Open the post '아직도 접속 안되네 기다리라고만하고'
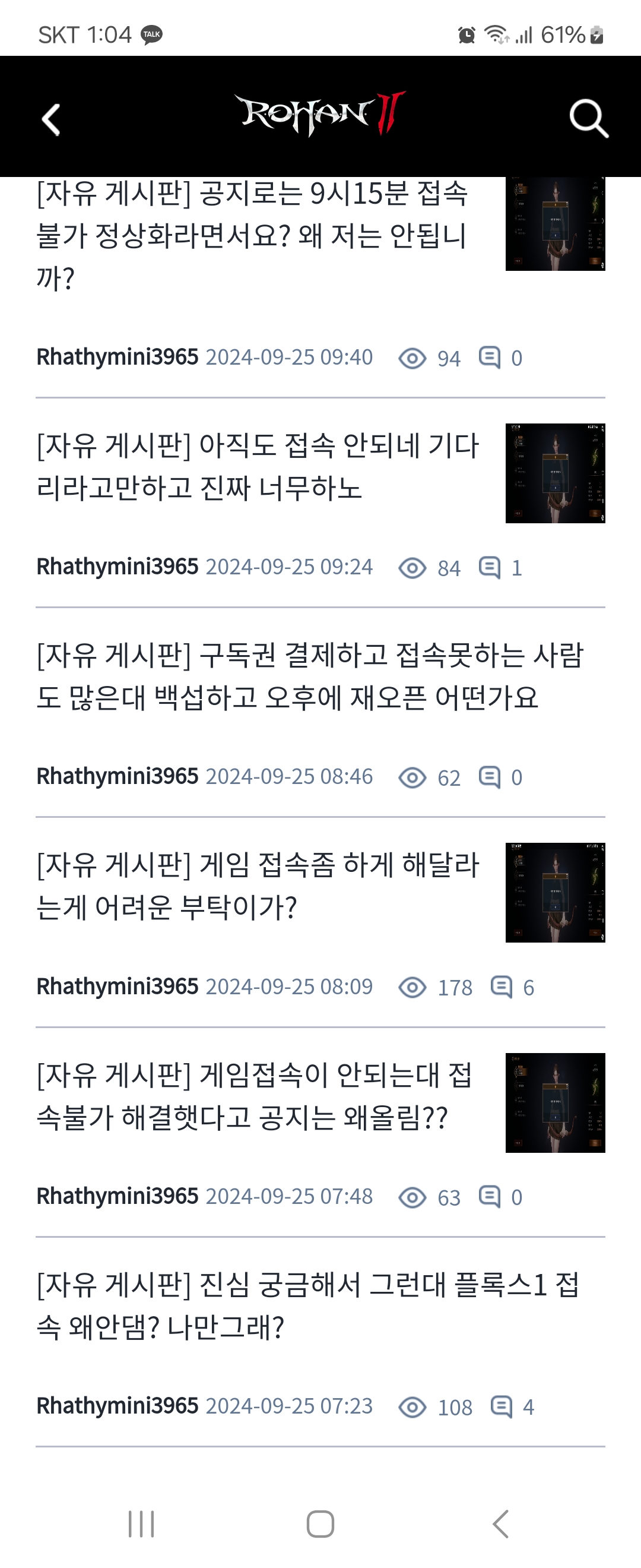This screenshot has width=641, height=1568. click(x=258, y=467)
